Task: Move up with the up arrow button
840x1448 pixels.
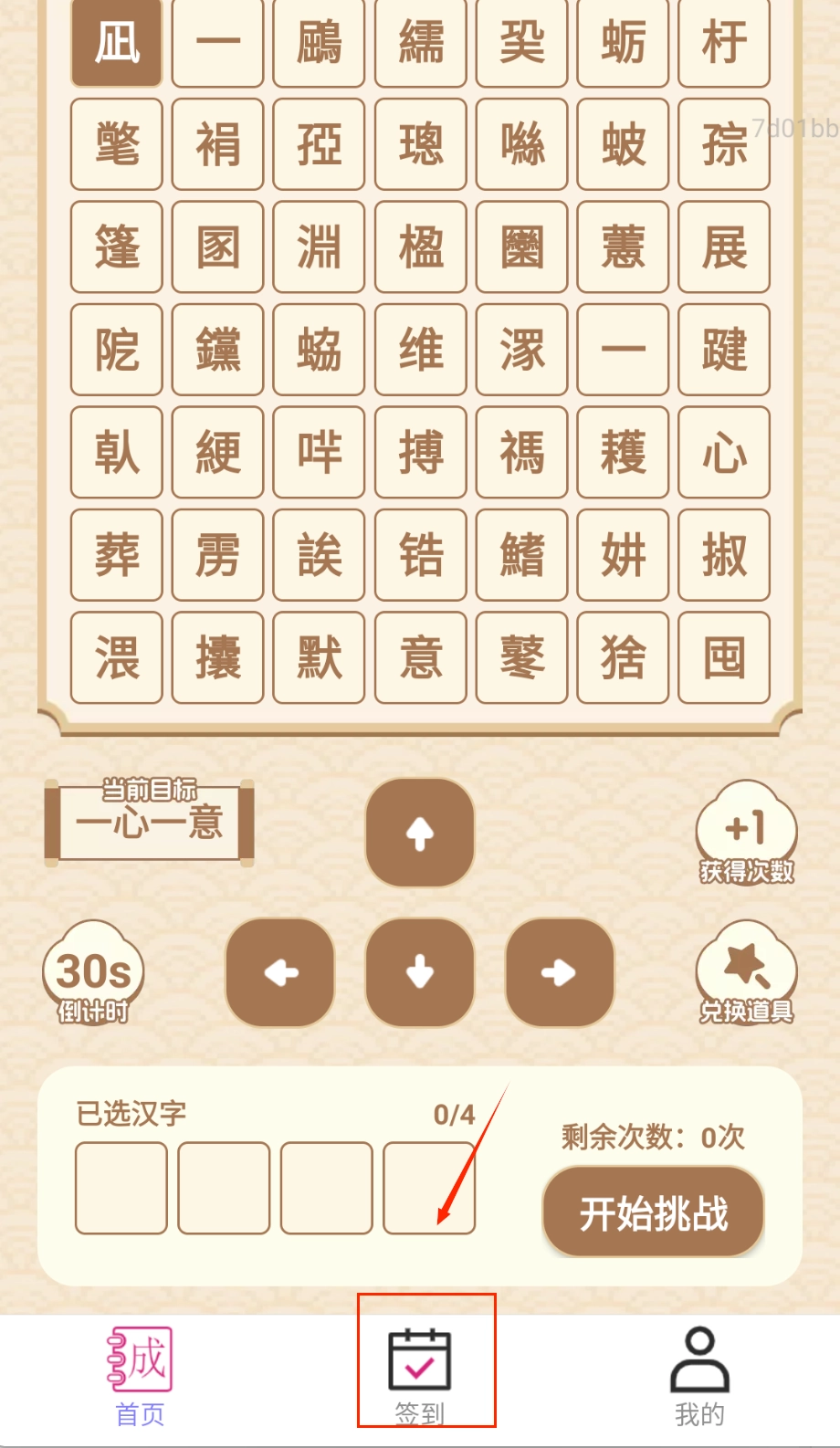Action: (420, 832)
